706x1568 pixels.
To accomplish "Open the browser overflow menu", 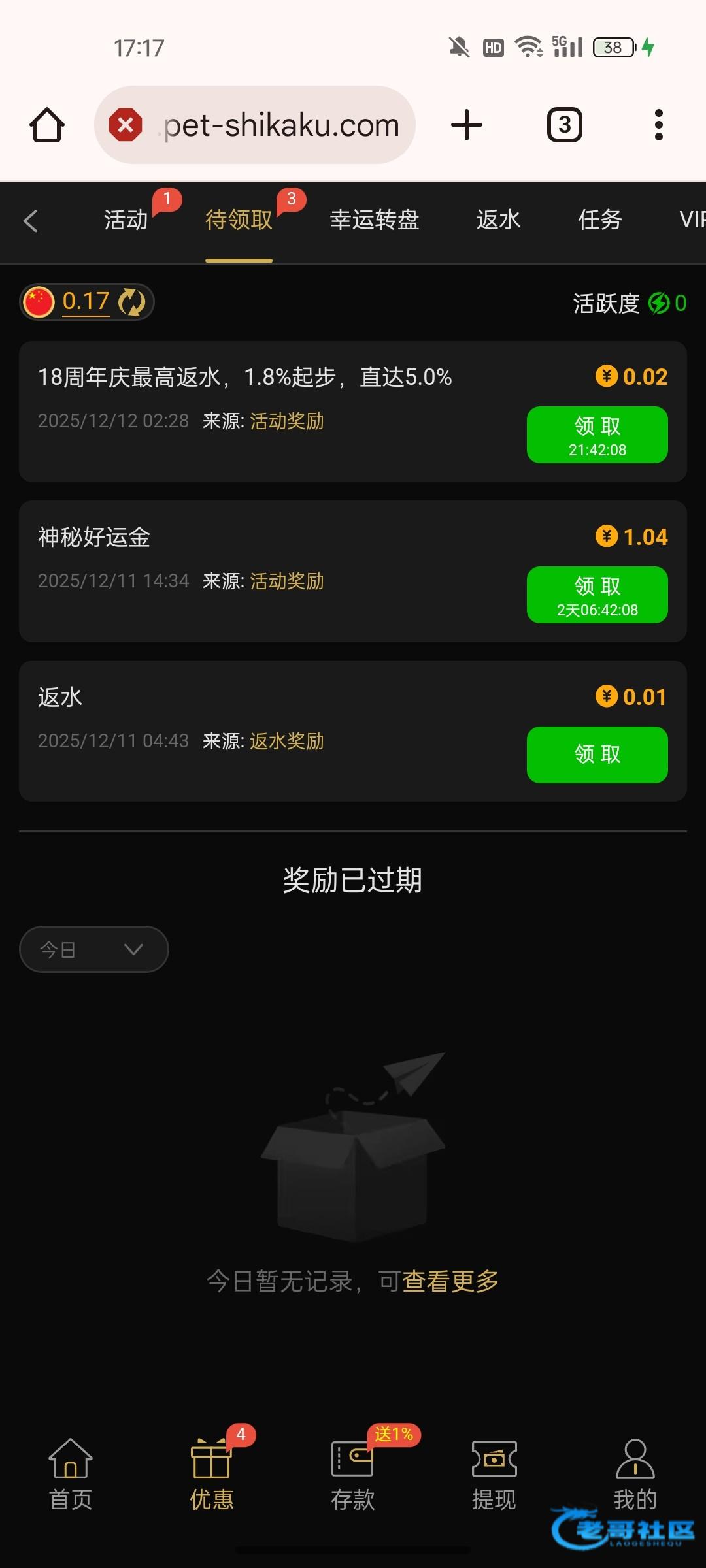I will 658,125.
